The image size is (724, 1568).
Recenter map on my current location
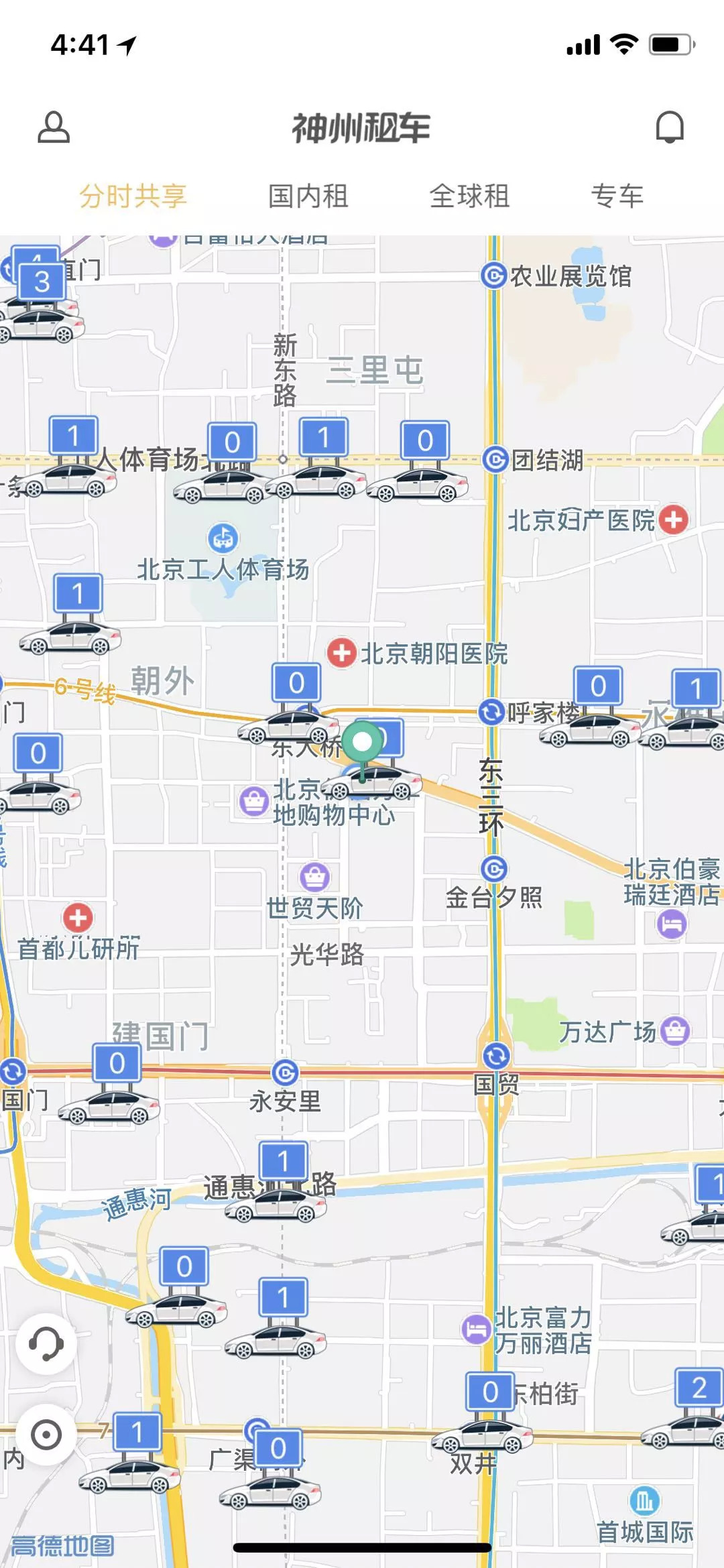[x=46, y=1435]
